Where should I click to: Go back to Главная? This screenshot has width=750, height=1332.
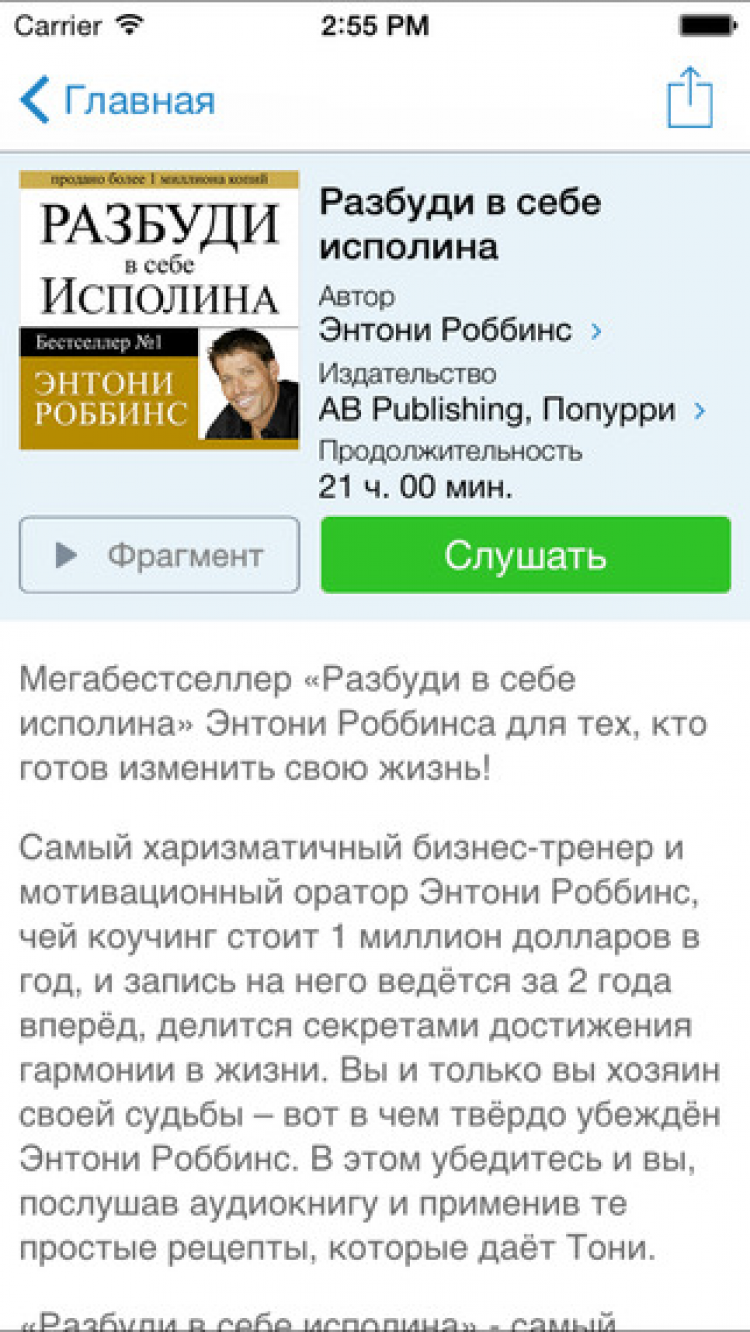click(x=117, y=101)
